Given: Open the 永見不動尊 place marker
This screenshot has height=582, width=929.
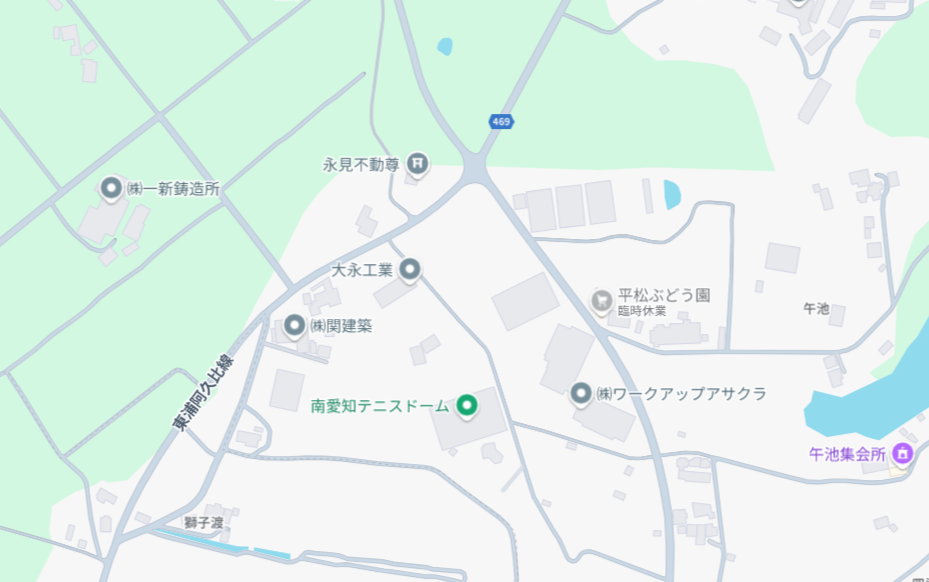Looking at the screenshot, I should pyautogui.click(x=417, y=163).
